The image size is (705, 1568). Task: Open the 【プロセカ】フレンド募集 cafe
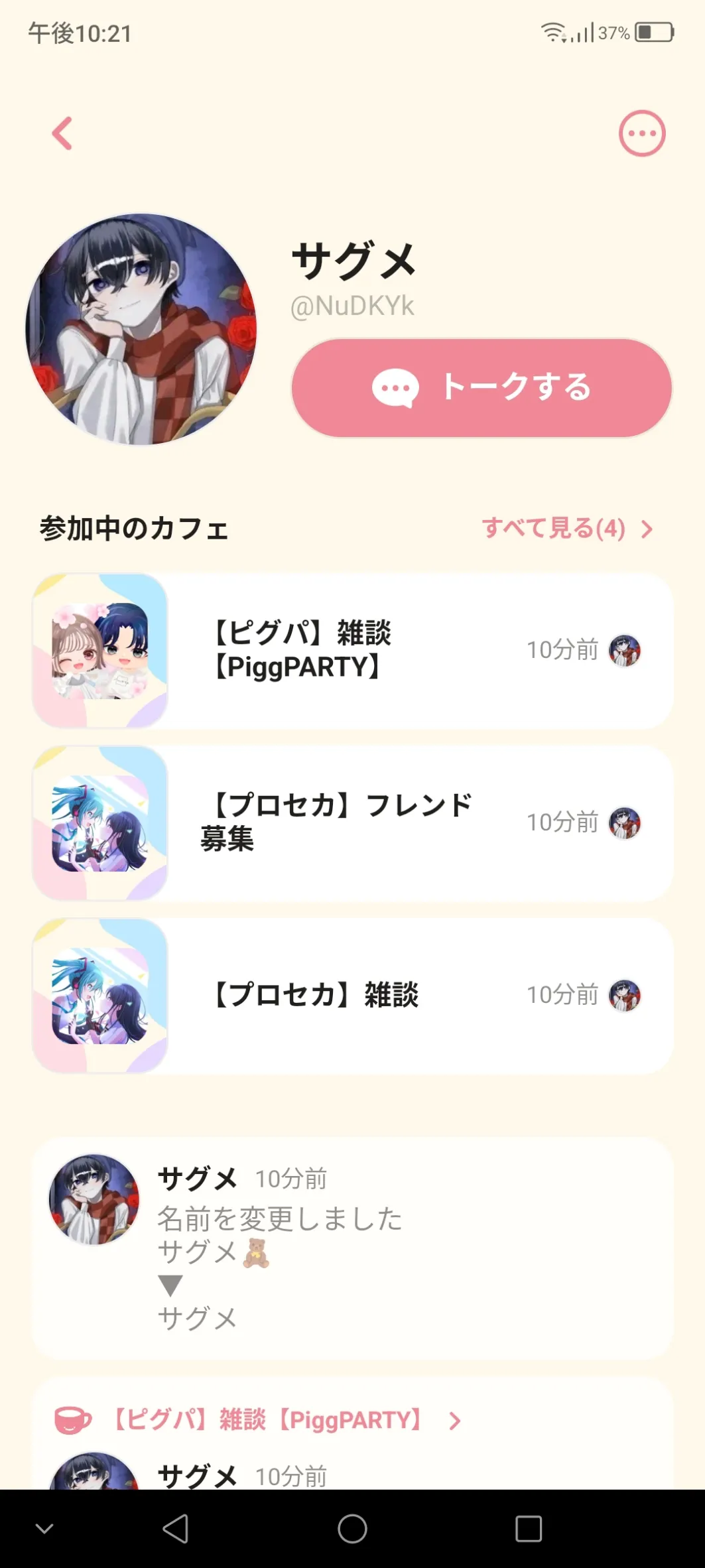(x=352, y=823)
